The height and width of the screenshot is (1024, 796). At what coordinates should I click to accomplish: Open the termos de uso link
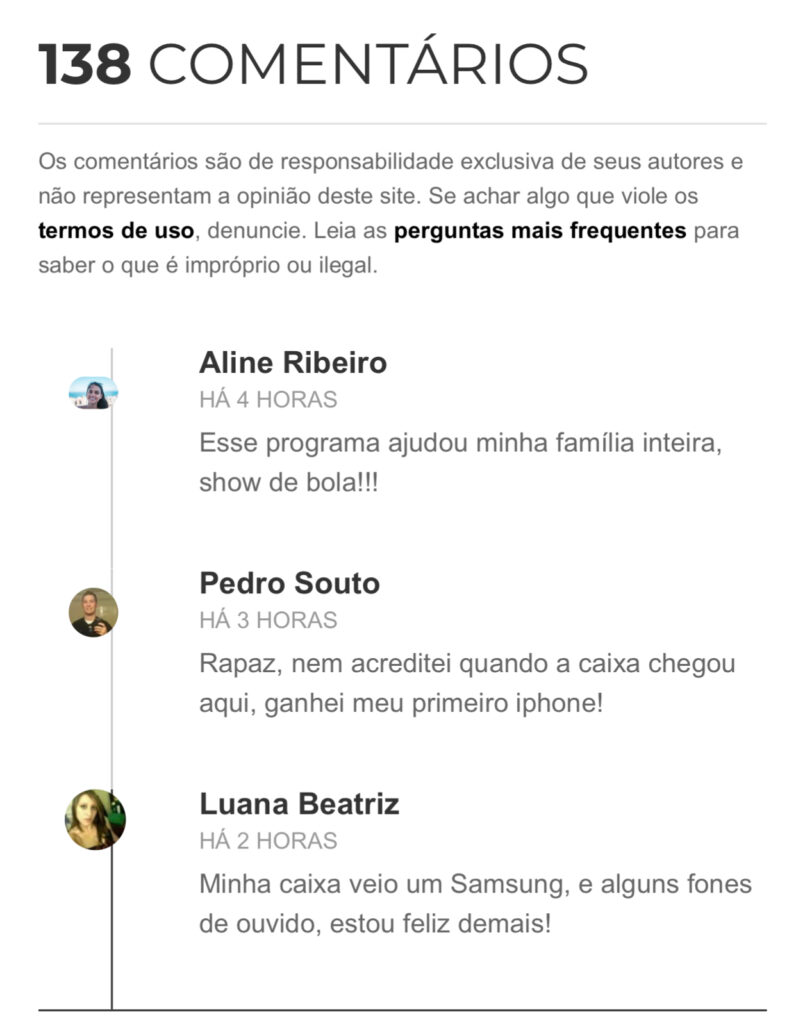pos(115,232)
